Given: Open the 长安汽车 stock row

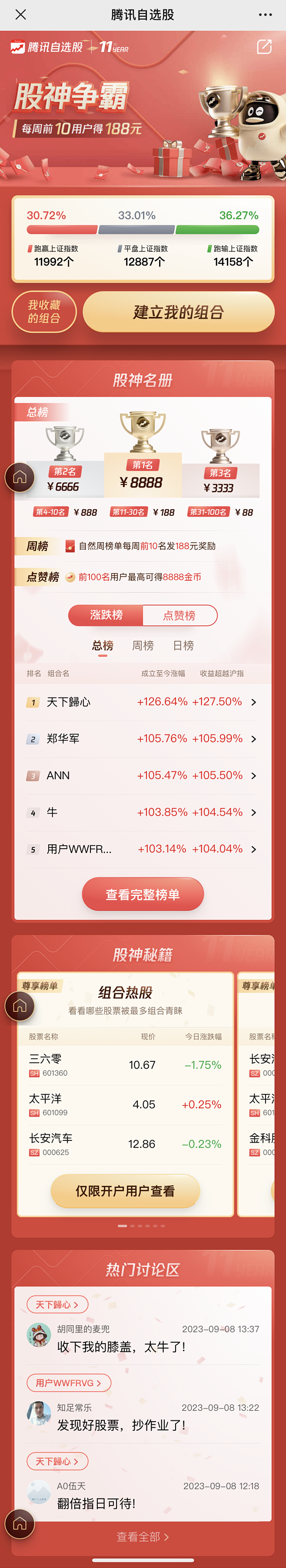Looking at the screenshot, I should tap(125, 1144).
